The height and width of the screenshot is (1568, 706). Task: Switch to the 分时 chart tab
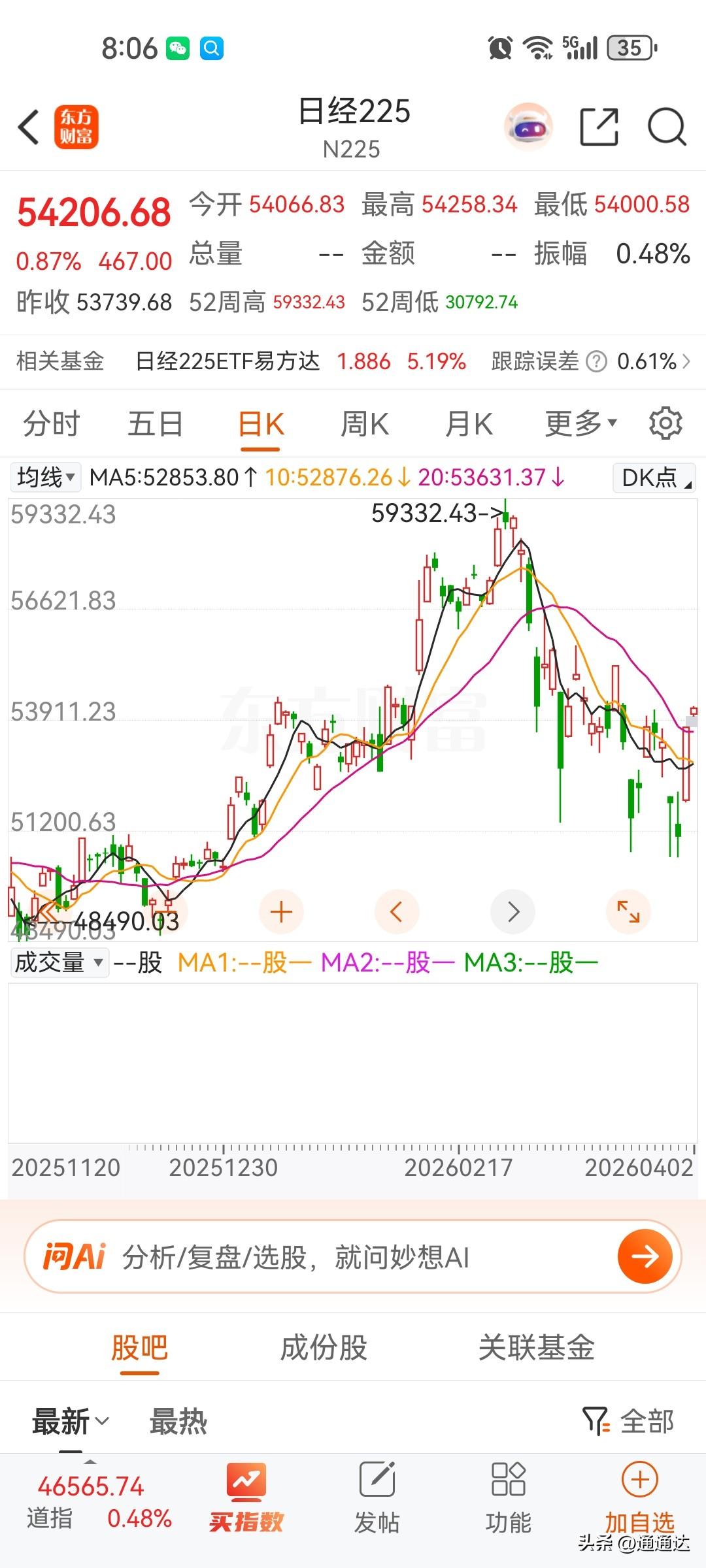[51, 424]
